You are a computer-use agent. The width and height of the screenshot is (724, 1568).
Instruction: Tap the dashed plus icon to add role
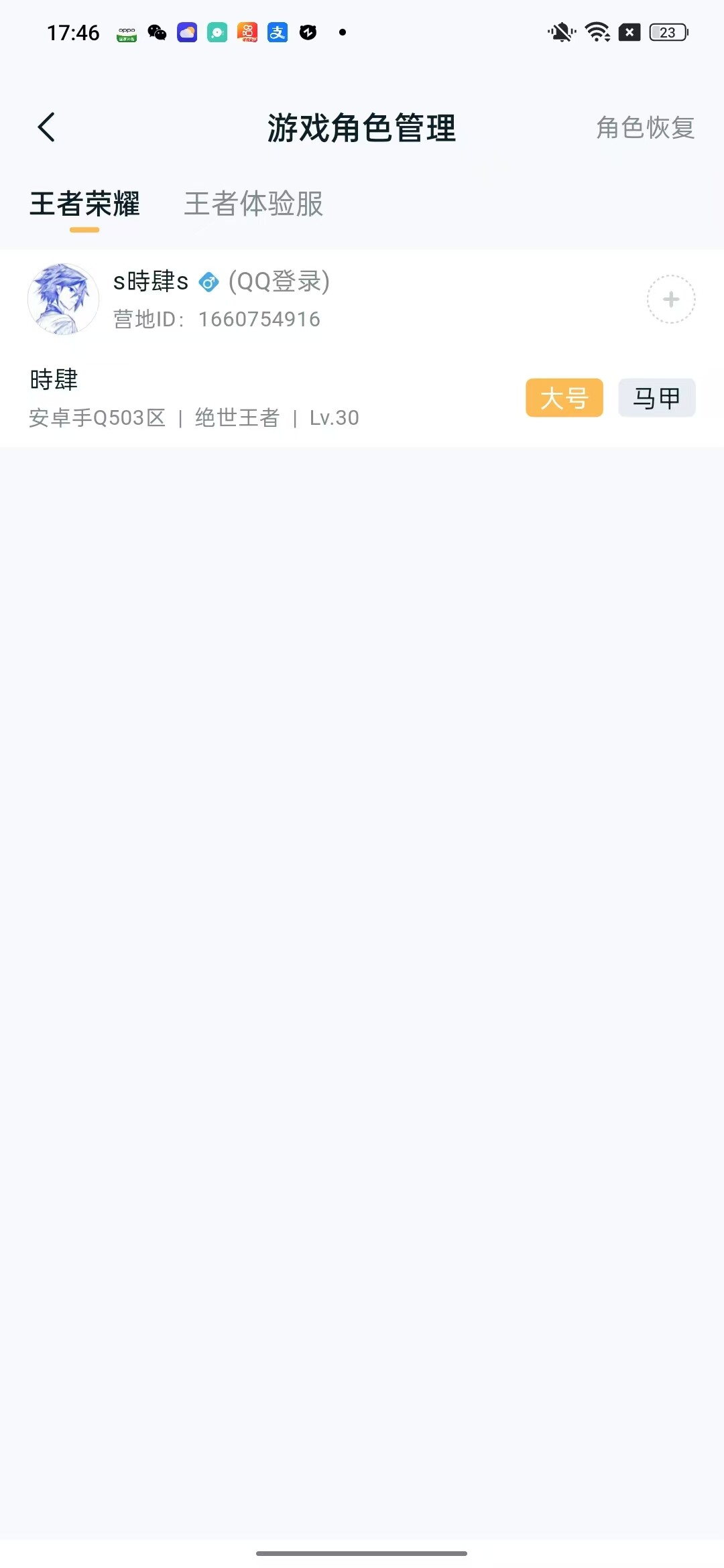[x=670, y=300]
